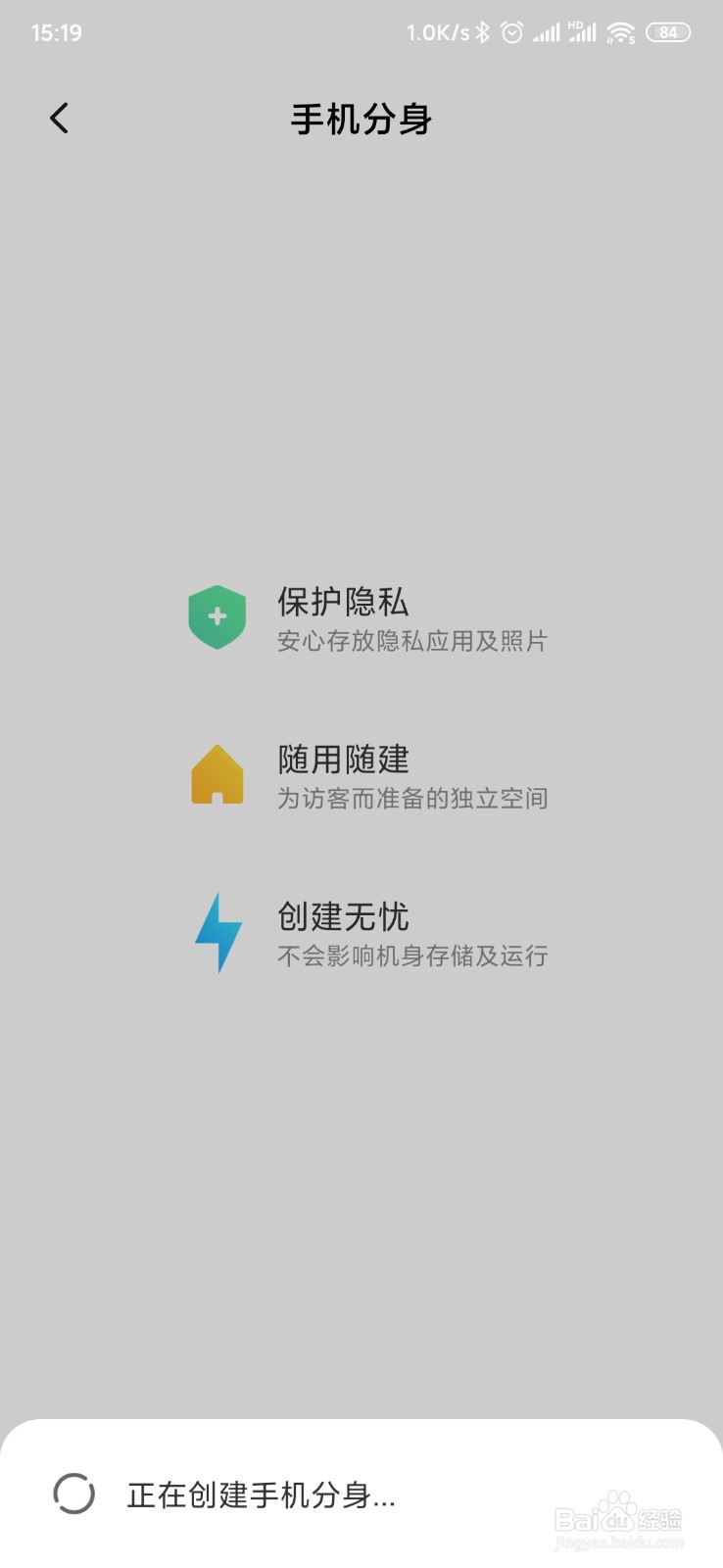Click the alarm clock status bar icon

pyautogui.click(x=510, y=31)
